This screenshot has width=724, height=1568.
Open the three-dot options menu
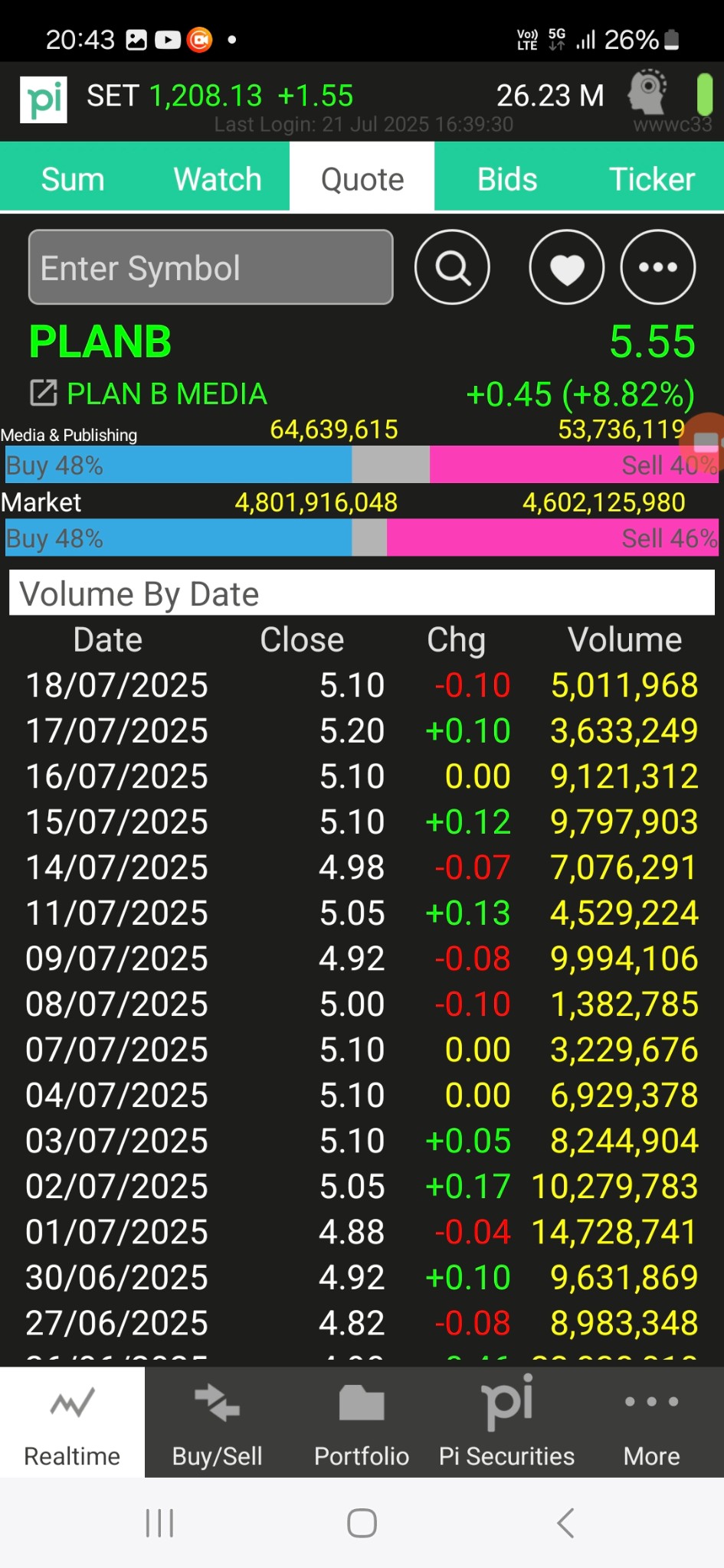[658, 267]
